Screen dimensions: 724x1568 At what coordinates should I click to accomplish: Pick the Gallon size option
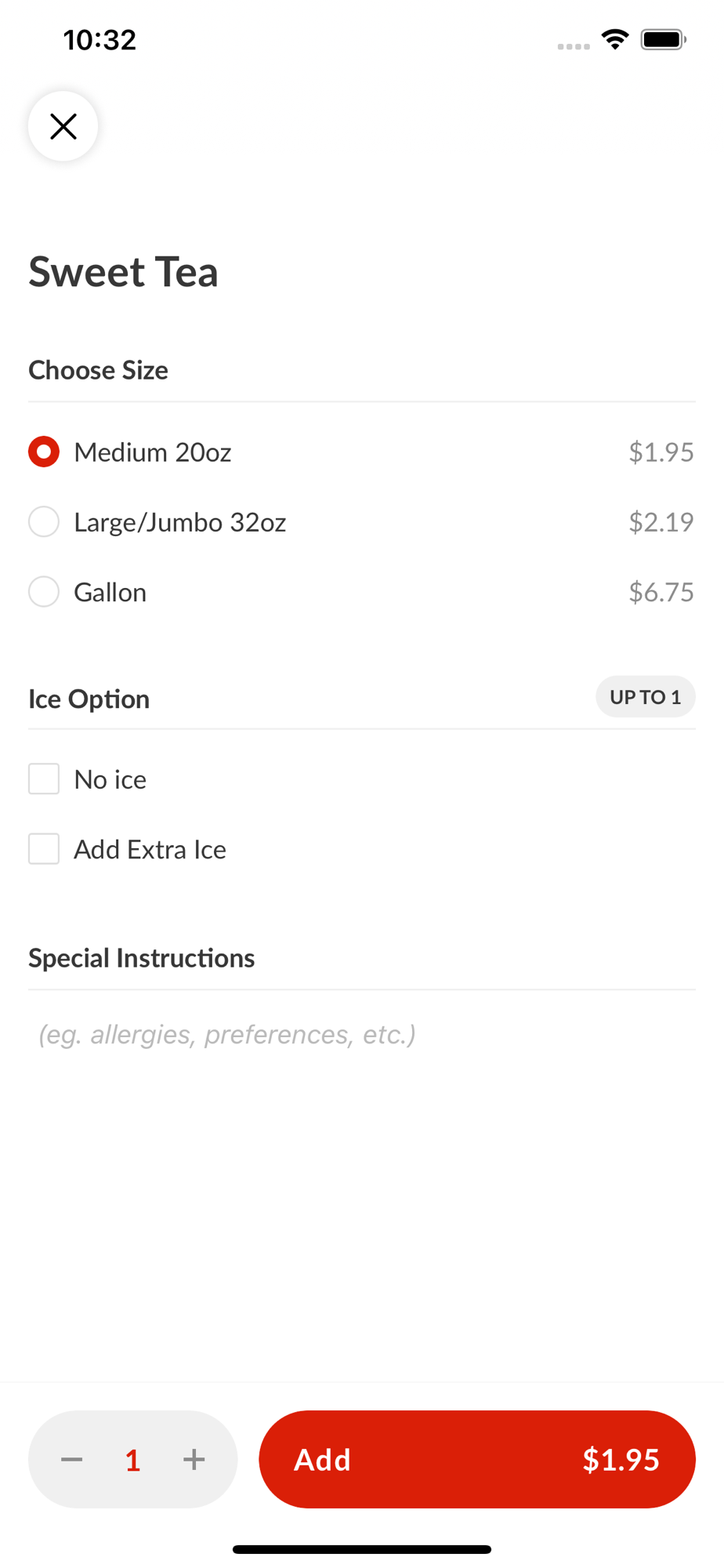(361, 592)
